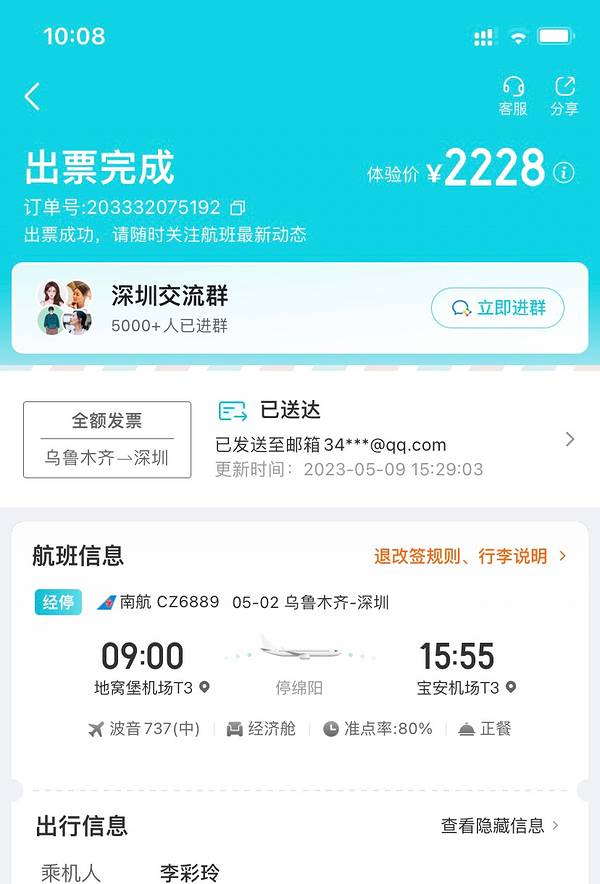Viewport: 600px width, 884px height.
Task: Copy the order number 203332075192
Action: pyautogui.click(x=237, y=208)
